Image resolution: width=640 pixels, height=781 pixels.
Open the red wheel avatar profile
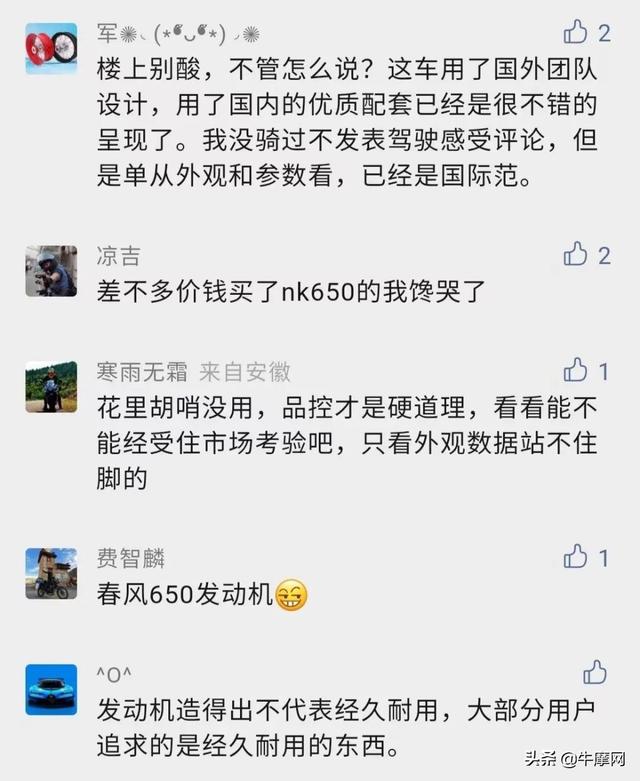tap(50, 49)
